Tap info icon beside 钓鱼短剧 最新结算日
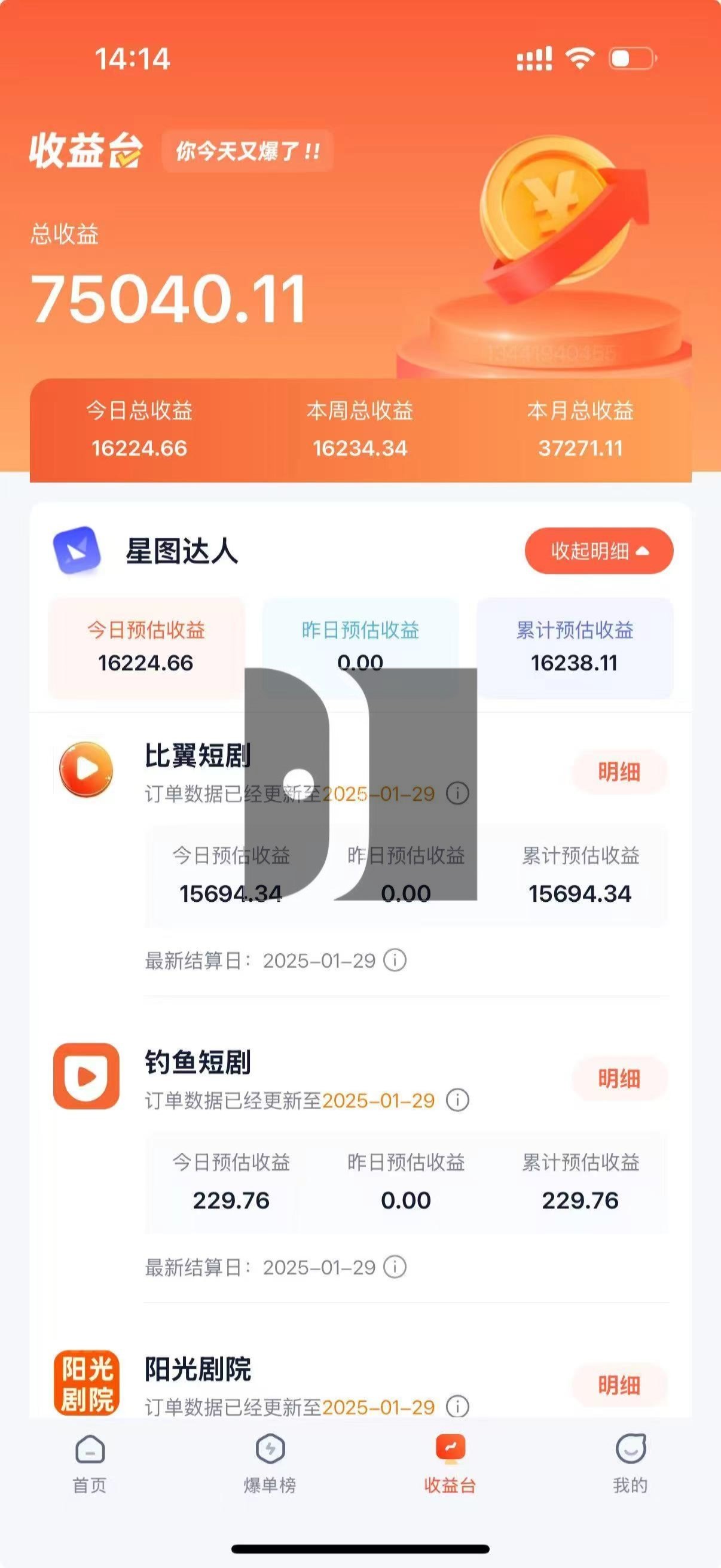The width and height of the screenshot is (721, 1568). click(395, 1267)
